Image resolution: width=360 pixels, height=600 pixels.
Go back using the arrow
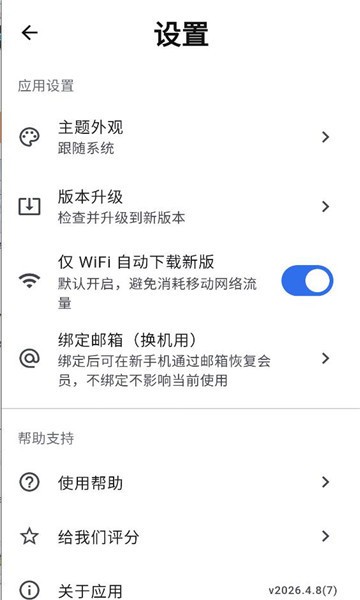[x=29, y=33]
